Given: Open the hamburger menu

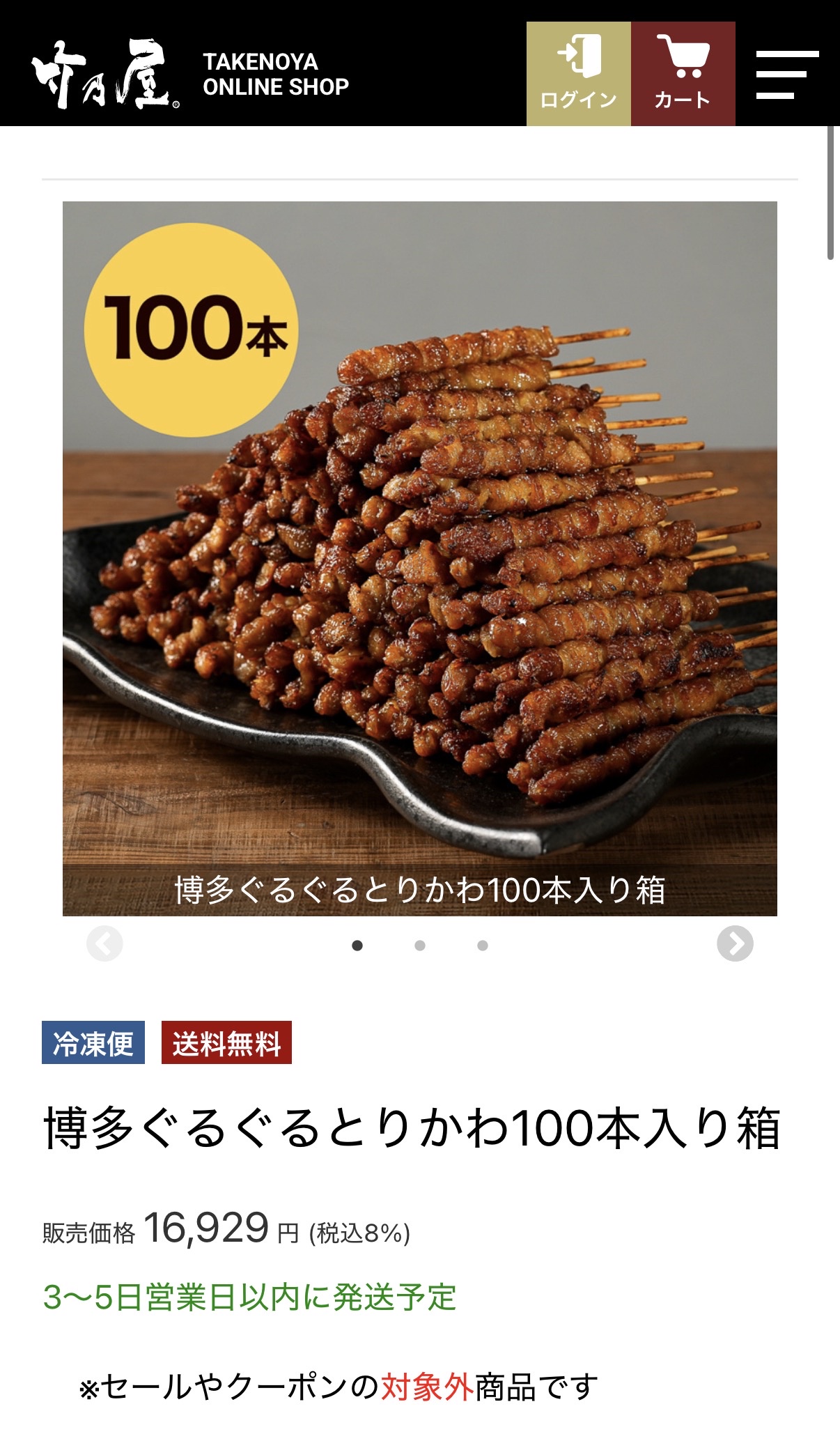Looking at the screenshot, I should pyautogui.click(x=787, y=74).
